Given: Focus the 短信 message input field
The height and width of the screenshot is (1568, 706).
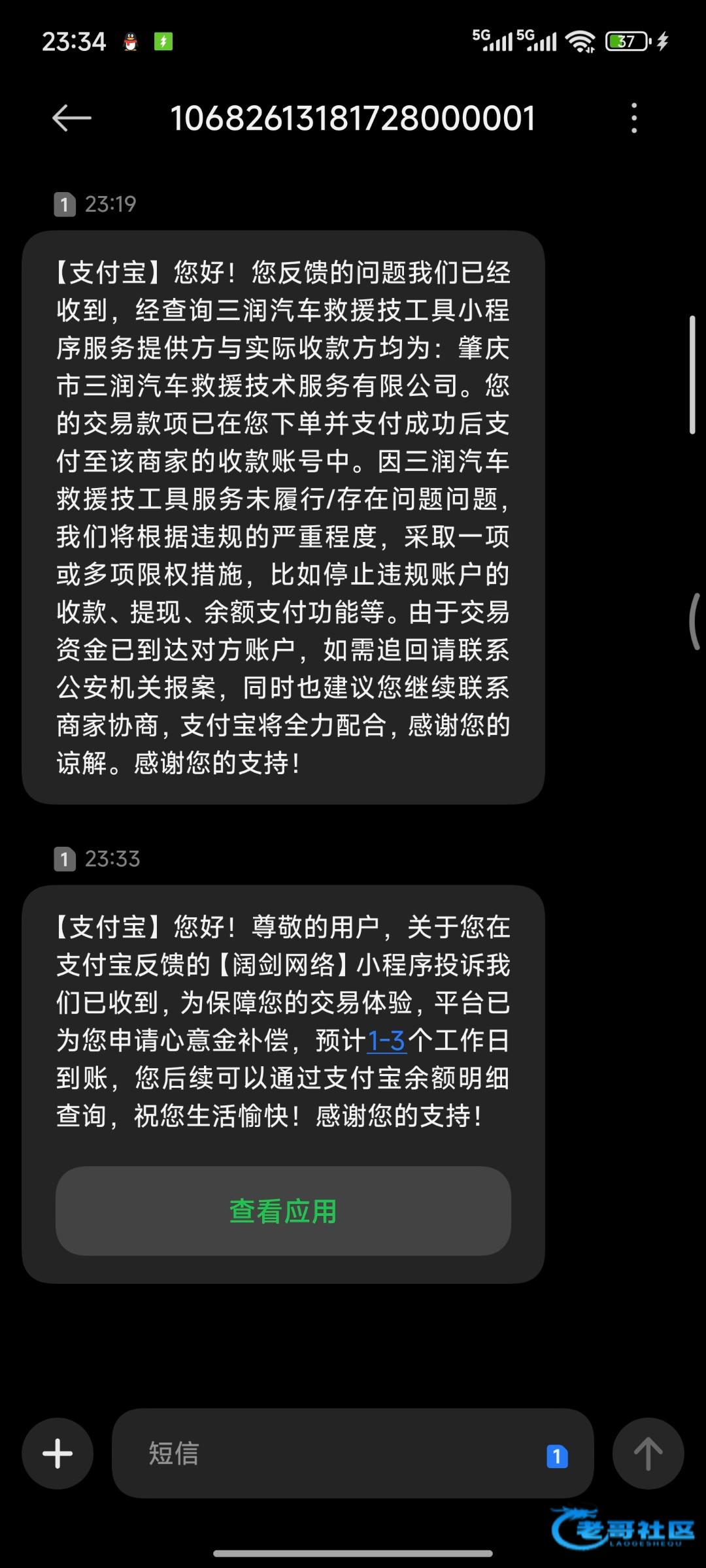Looking at the screenshot, I should [327, 1453].
